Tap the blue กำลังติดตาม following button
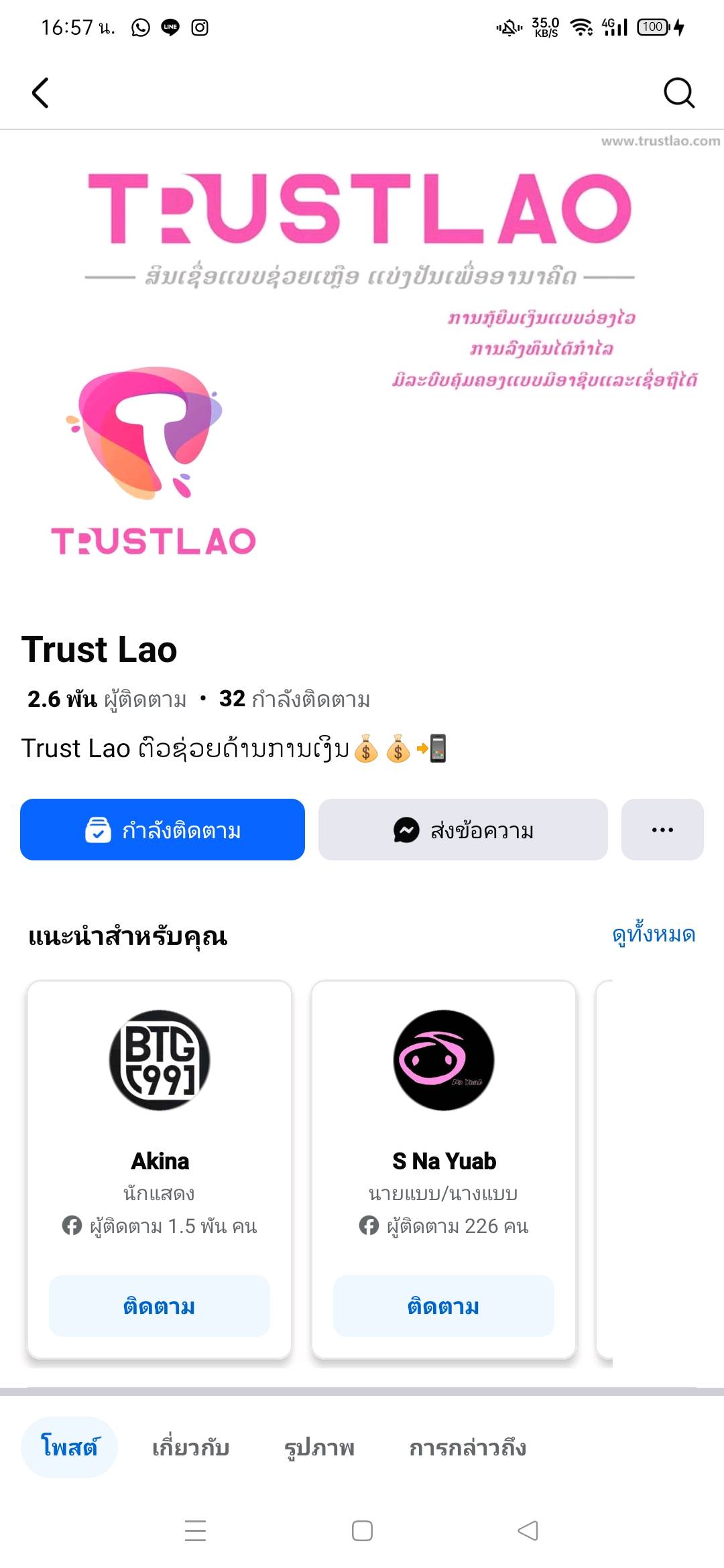This screenshot has height=1568, width=724. pos(162,830)
